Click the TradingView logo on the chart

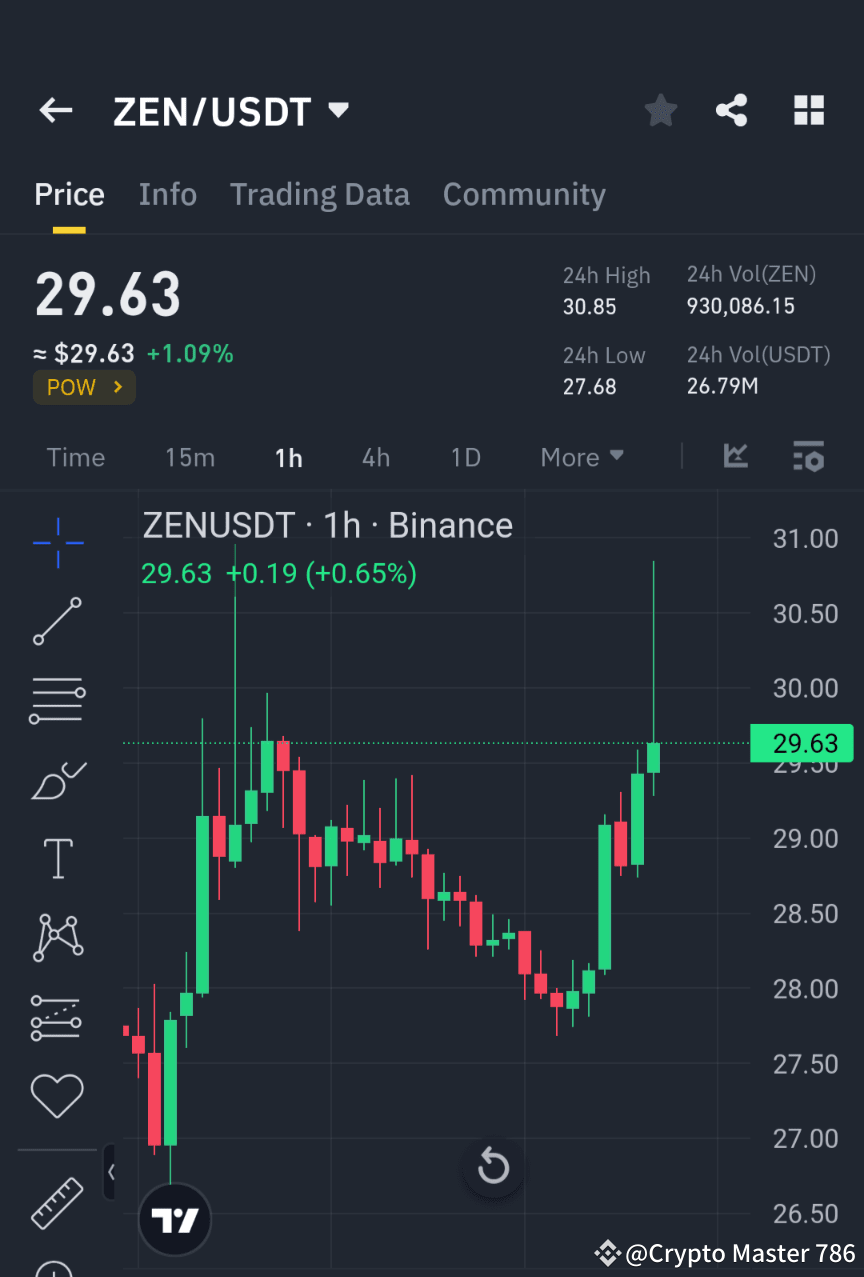175,1219
